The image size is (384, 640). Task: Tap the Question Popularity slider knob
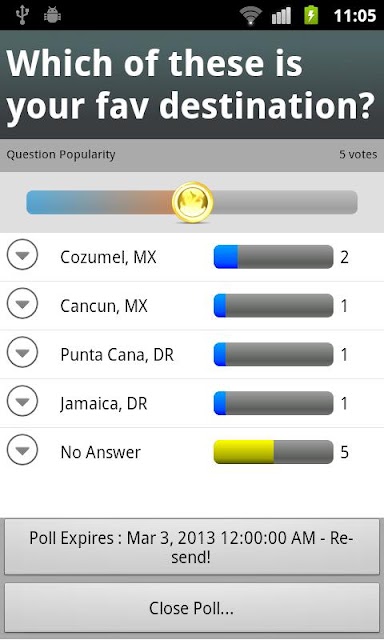(x=192, y=202)
